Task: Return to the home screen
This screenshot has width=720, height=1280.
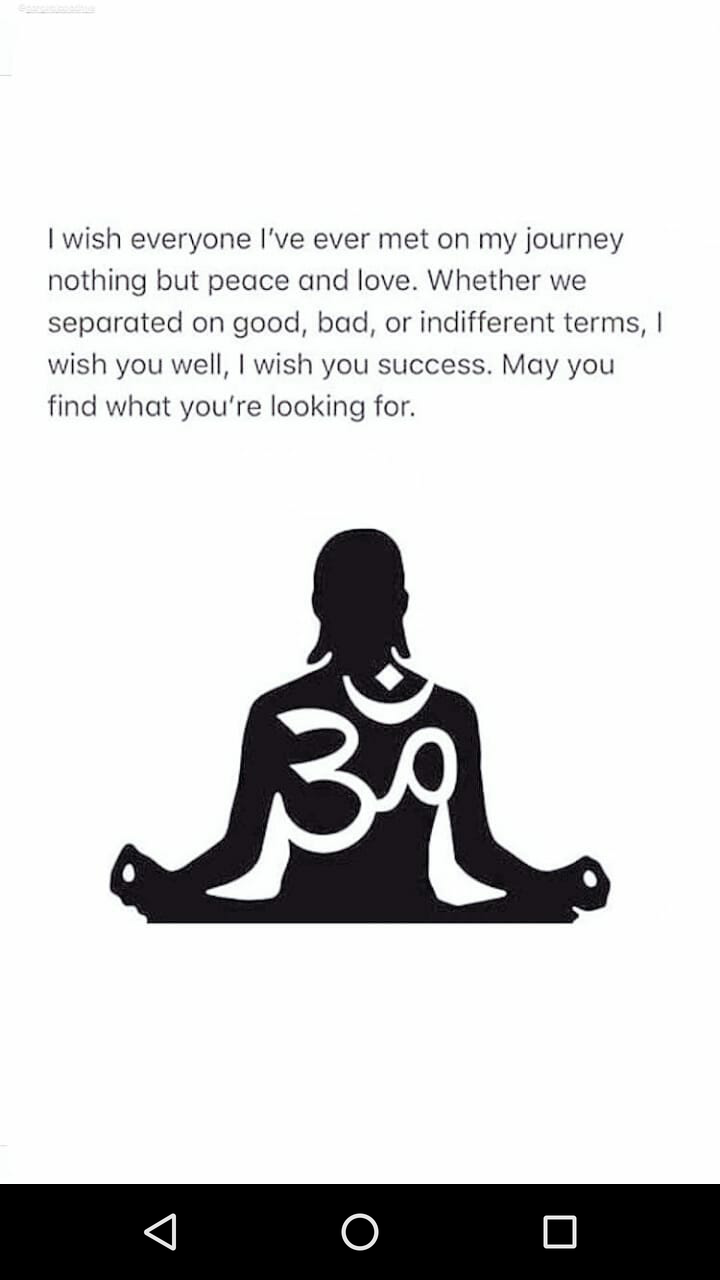Action: pyautogui.click(x=360, y=1232)
